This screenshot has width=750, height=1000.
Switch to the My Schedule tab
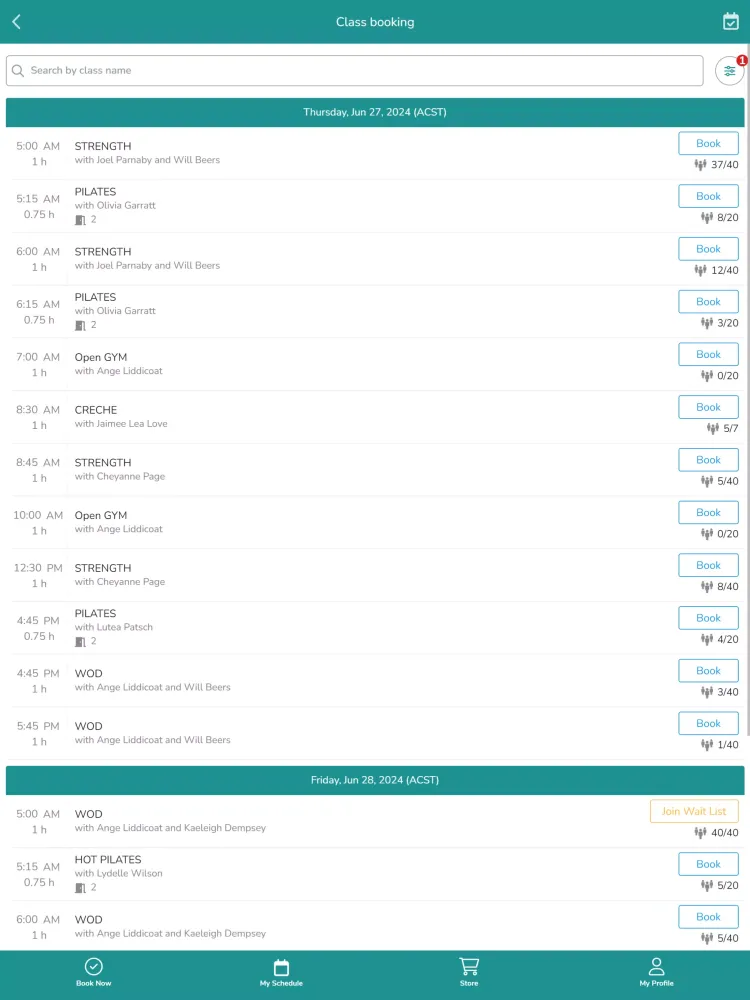pos(281,973)
